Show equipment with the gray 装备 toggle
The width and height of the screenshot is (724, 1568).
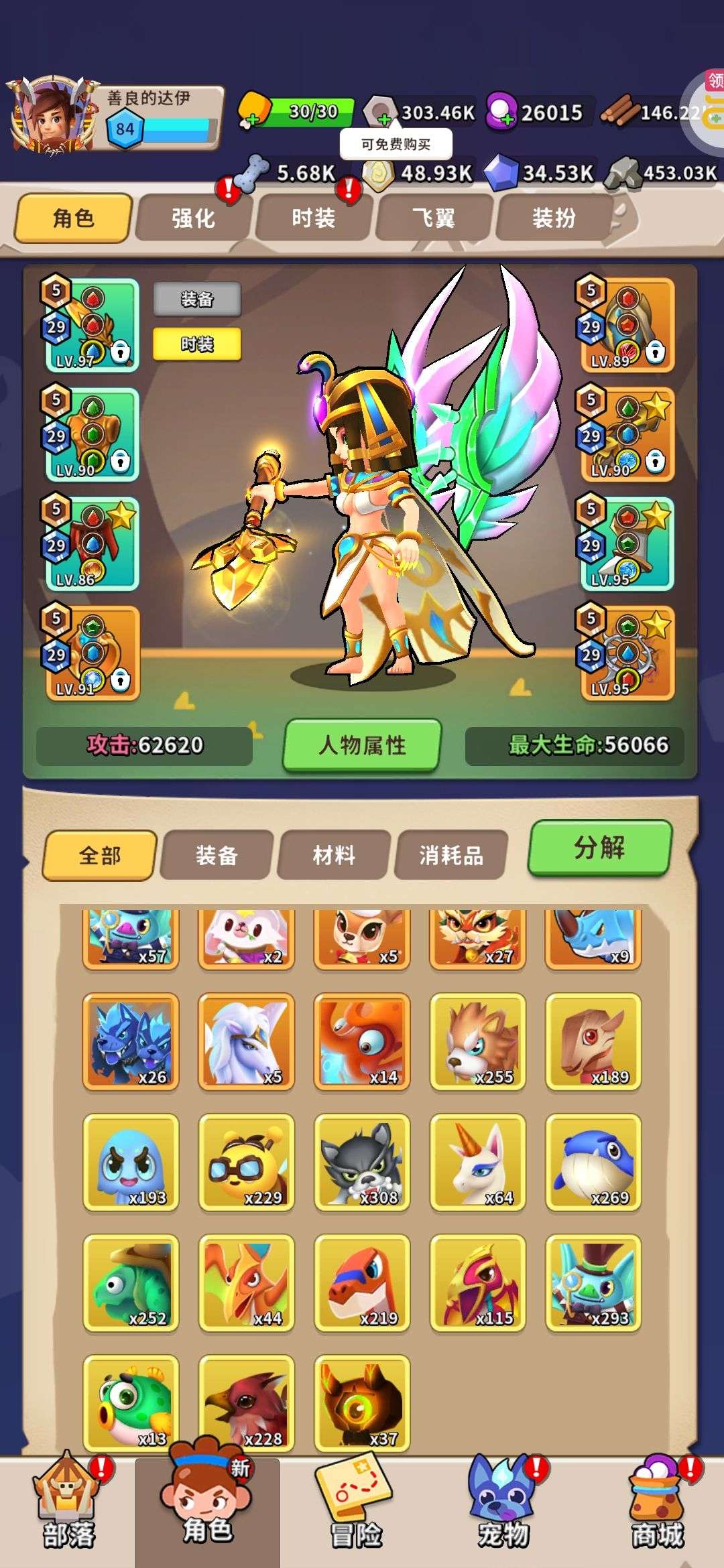tap(197, 299)
